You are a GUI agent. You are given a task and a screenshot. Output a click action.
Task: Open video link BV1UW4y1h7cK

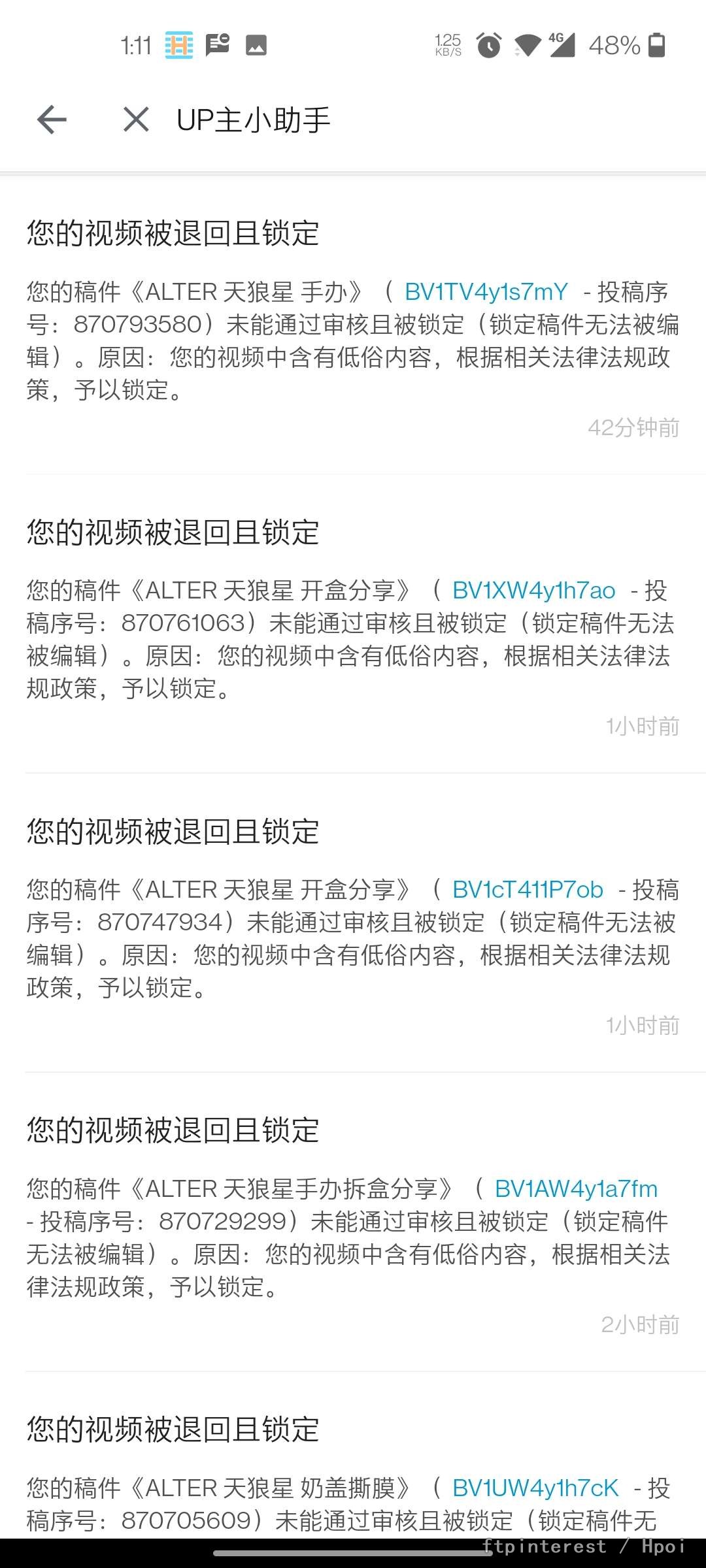coord(535,1488)
